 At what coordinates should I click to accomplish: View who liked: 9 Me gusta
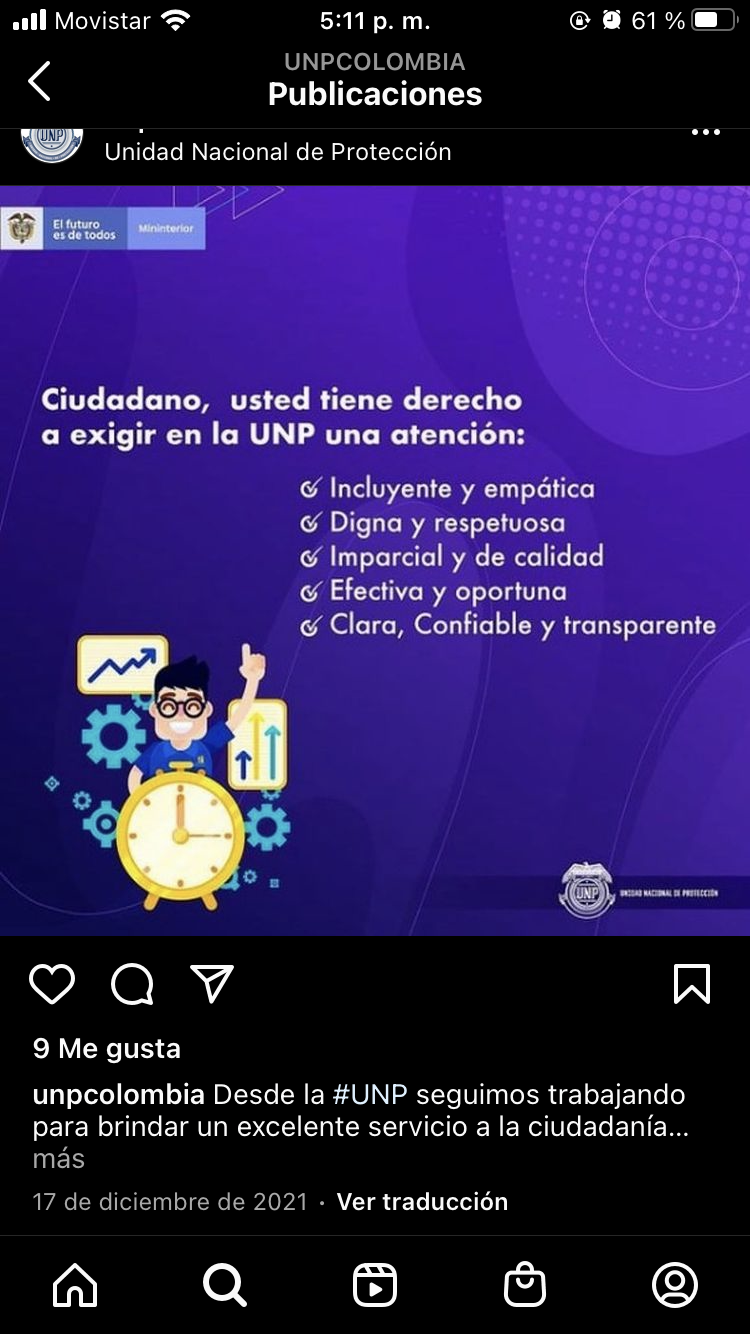pos(107,1048)
